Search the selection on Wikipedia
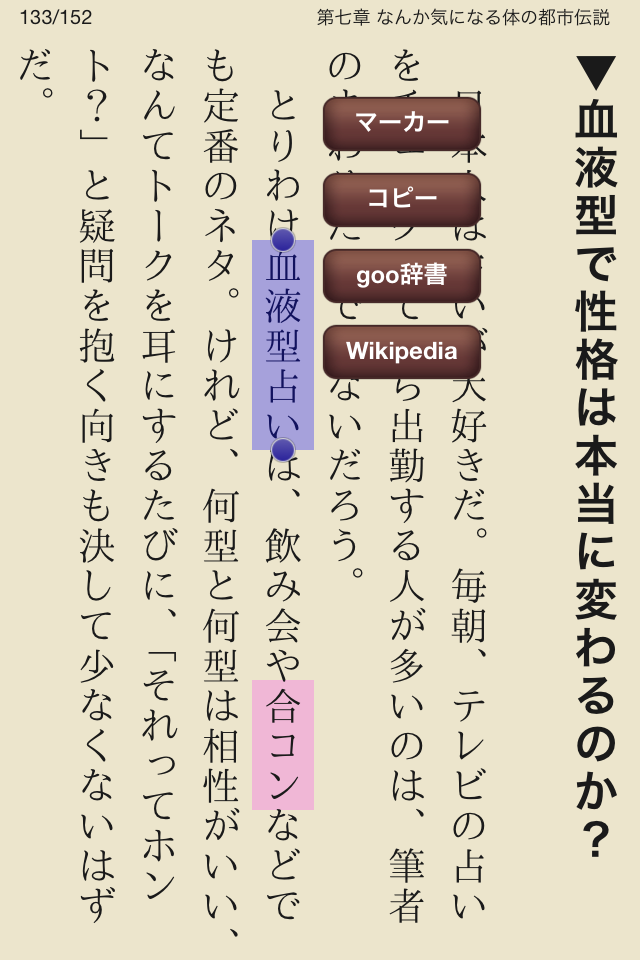 pos(402,351)
